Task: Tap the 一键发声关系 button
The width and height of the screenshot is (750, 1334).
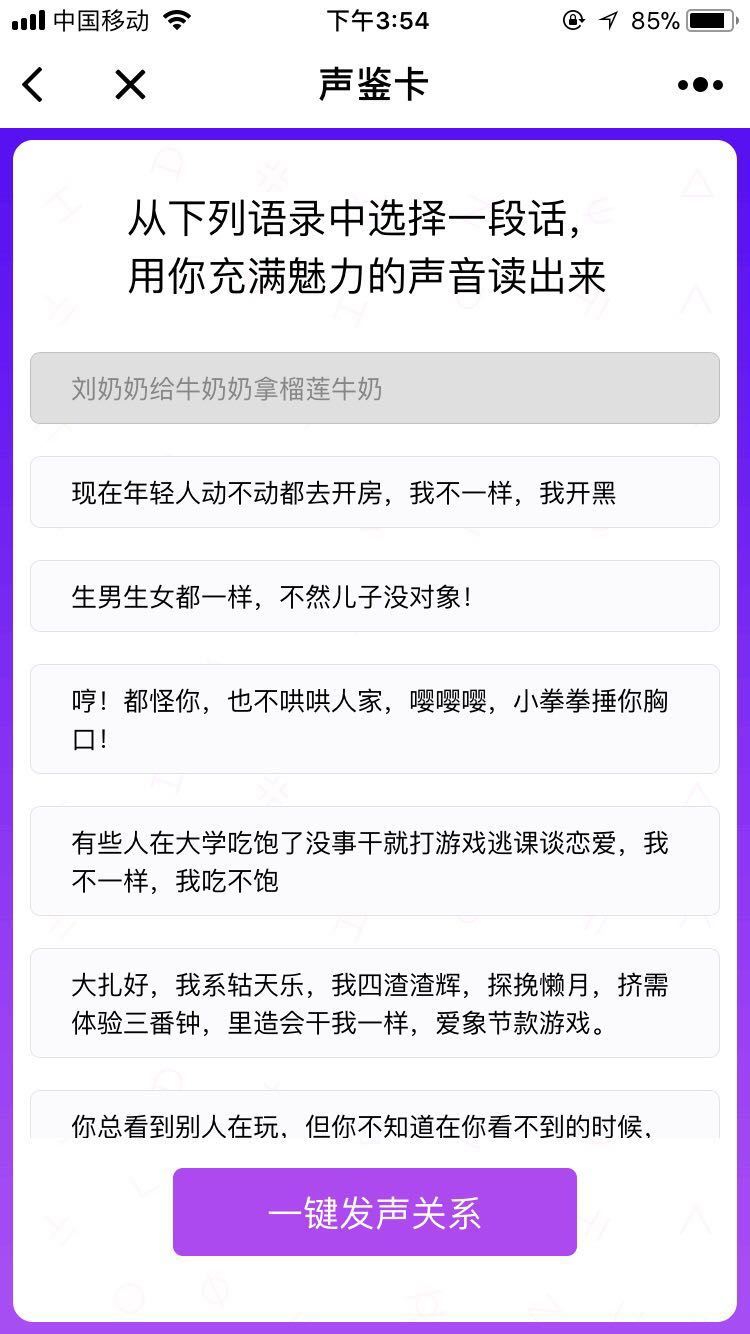Action: (x=375, y=1212)
